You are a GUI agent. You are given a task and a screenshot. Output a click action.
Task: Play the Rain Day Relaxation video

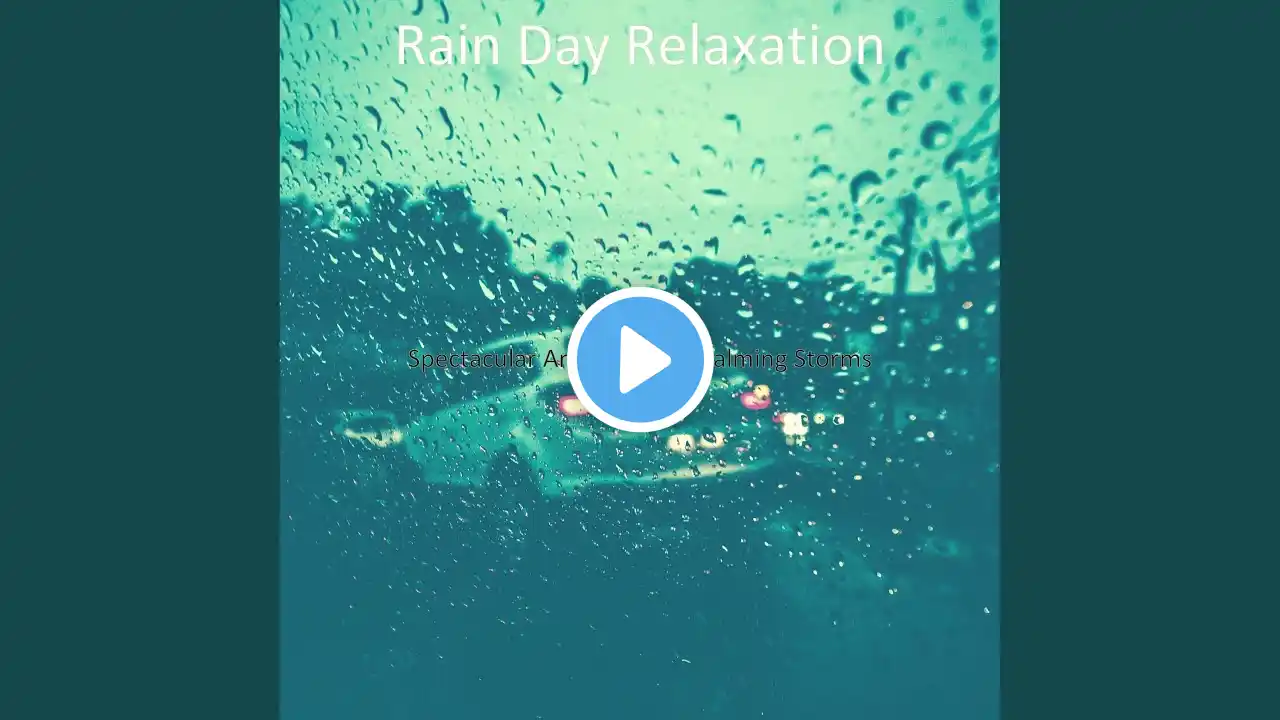click(x=640, y=360)
